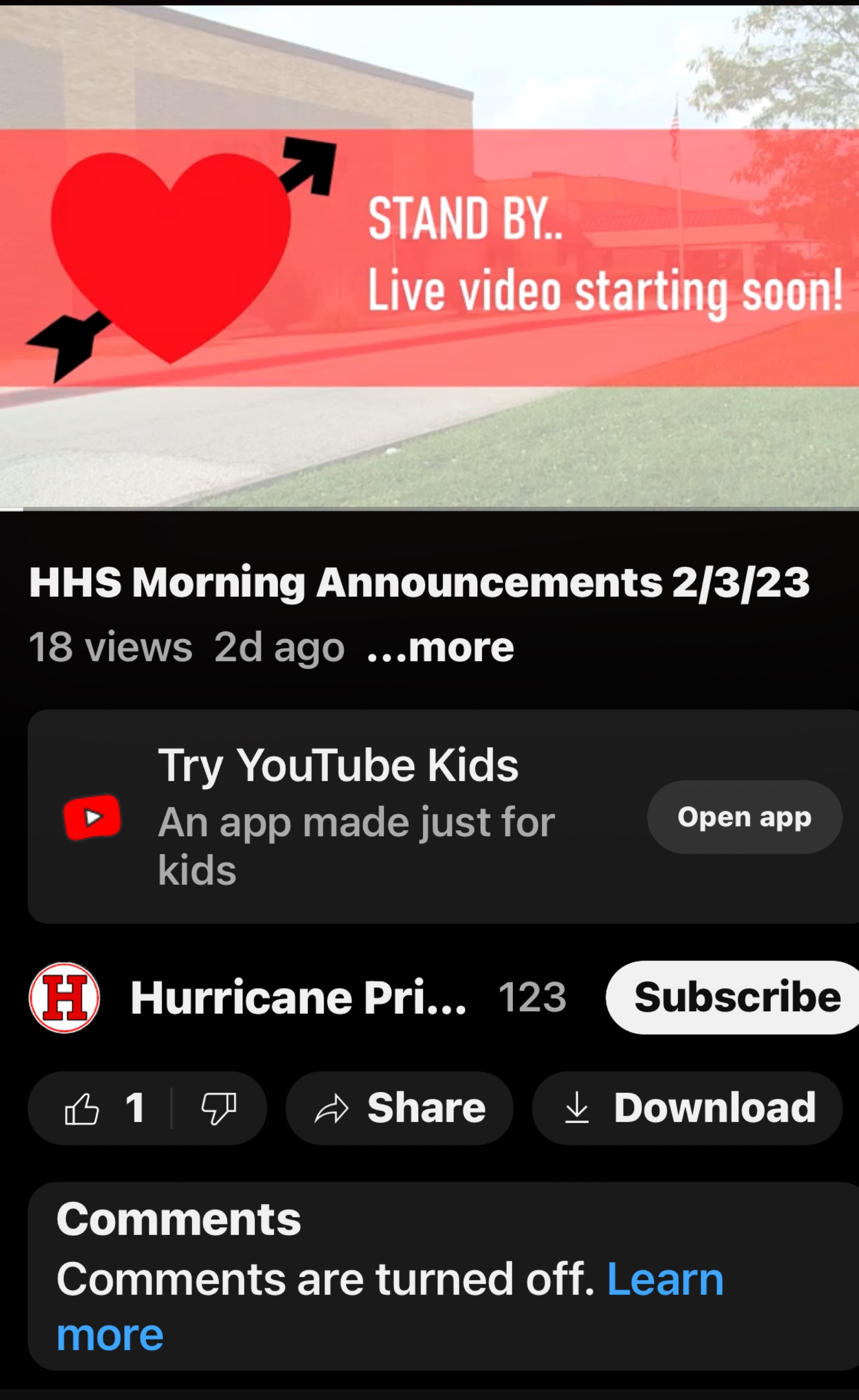
Task: Open Learn more about comments turned off
Action: [665, 1280]
